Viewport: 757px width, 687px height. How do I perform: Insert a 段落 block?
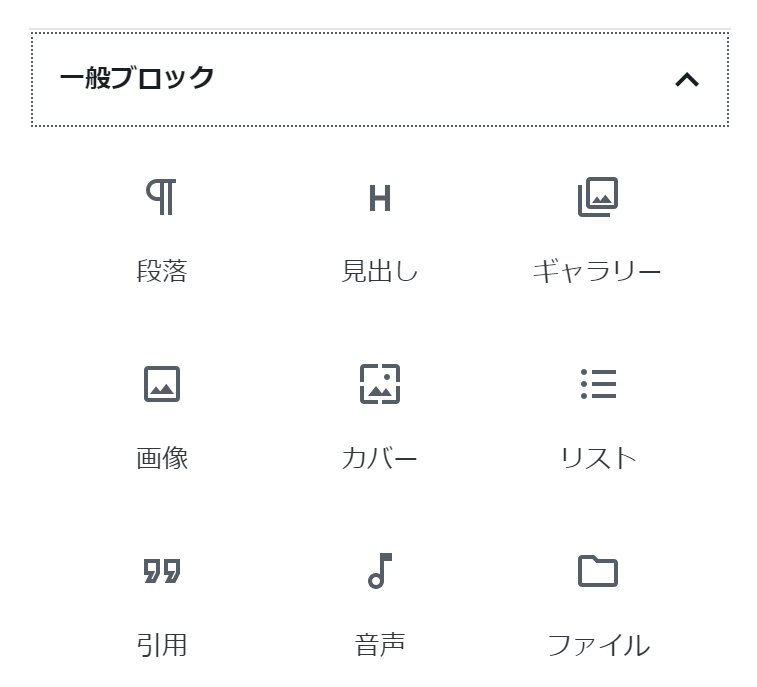[162, 230]
